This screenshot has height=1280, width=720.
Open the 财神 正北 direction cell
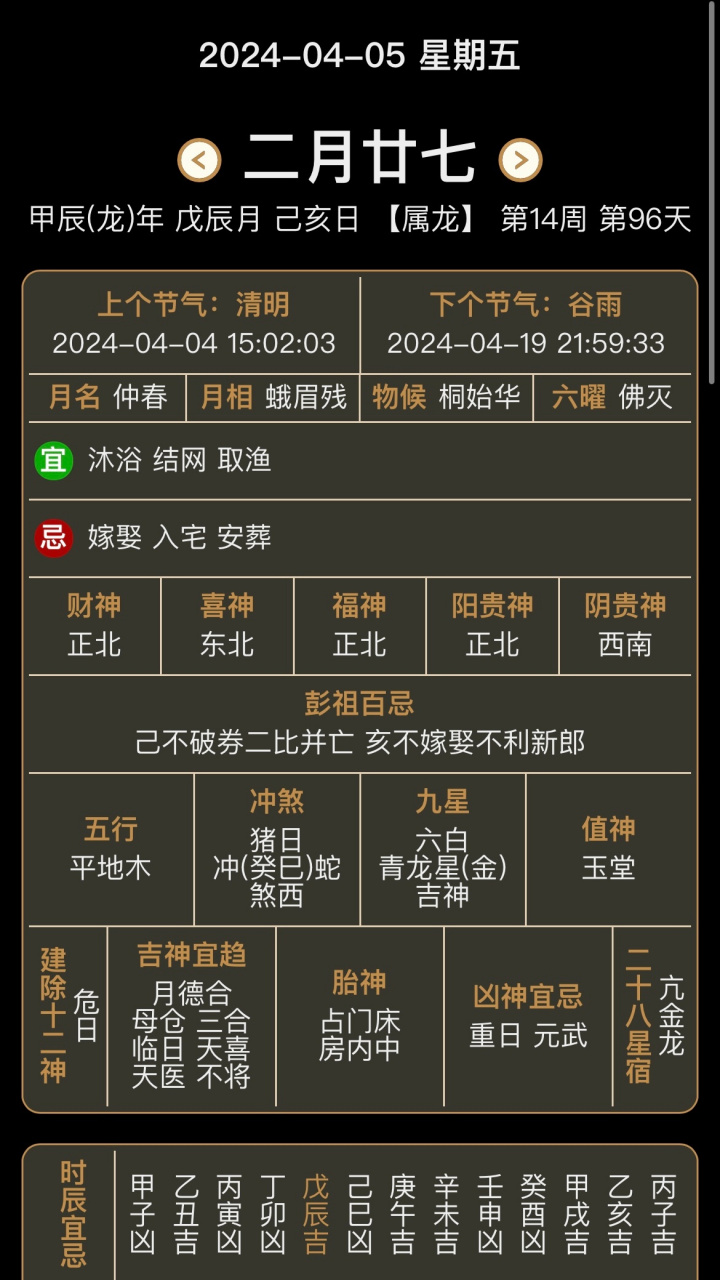tap(94, 625)
